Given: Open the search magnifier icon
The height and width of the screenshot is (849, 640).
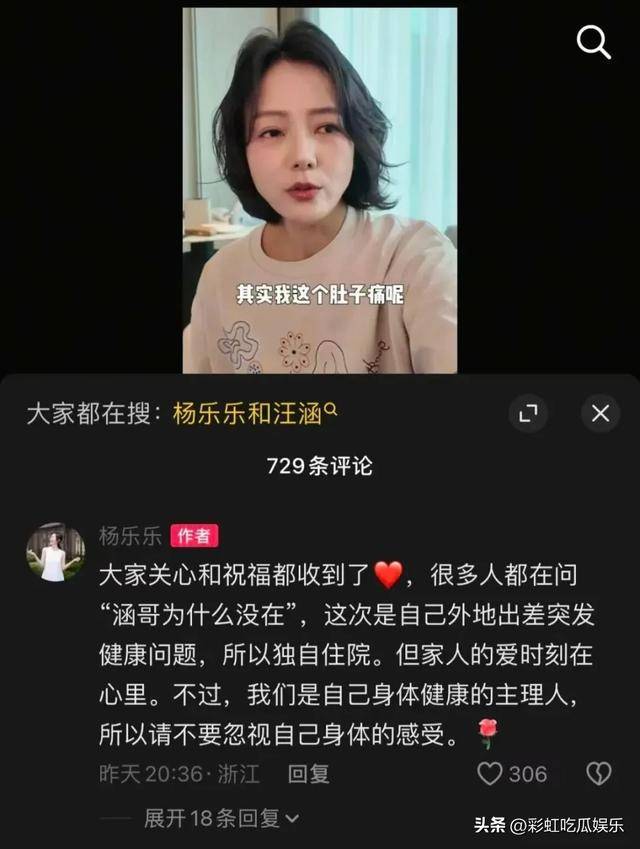Looking at the screenshot, I should click(594, 42).
